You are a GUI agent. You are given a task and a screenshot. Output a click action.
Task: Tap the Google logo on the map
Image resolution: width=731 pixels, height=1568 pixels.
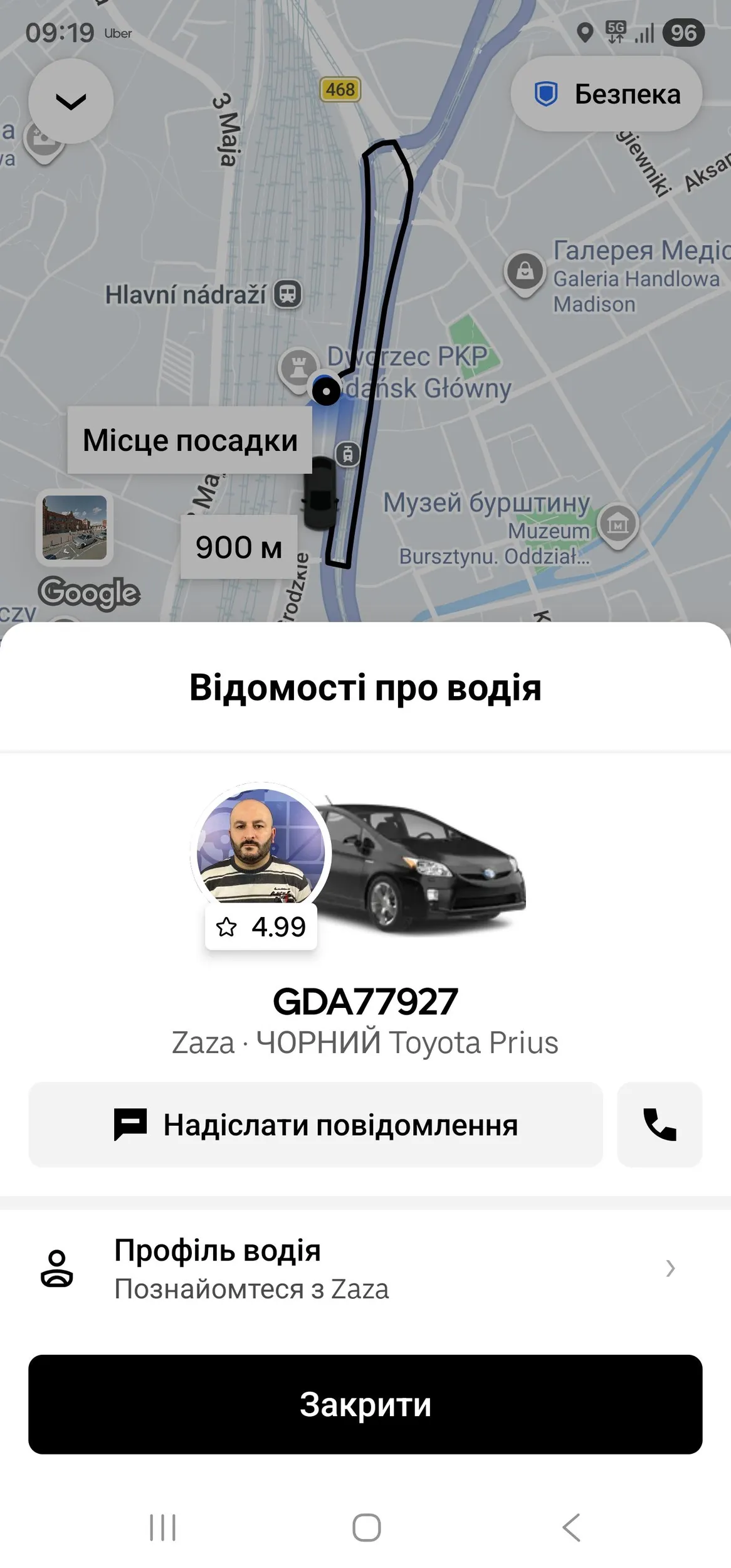pos(87,592)
